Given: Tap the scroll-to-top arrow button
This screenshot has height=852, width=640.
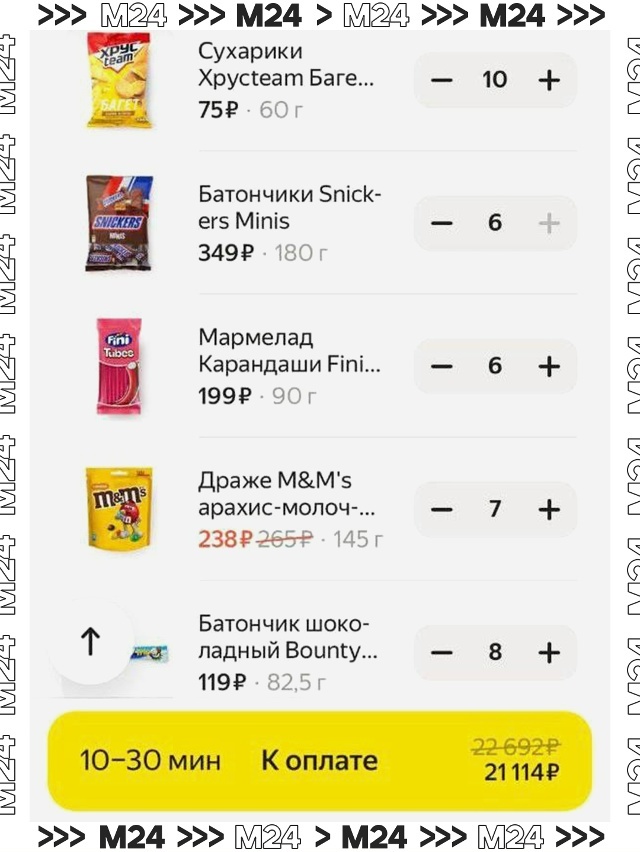Looking at the screenshot, I should pyautogui.click(x=91, y=642).
